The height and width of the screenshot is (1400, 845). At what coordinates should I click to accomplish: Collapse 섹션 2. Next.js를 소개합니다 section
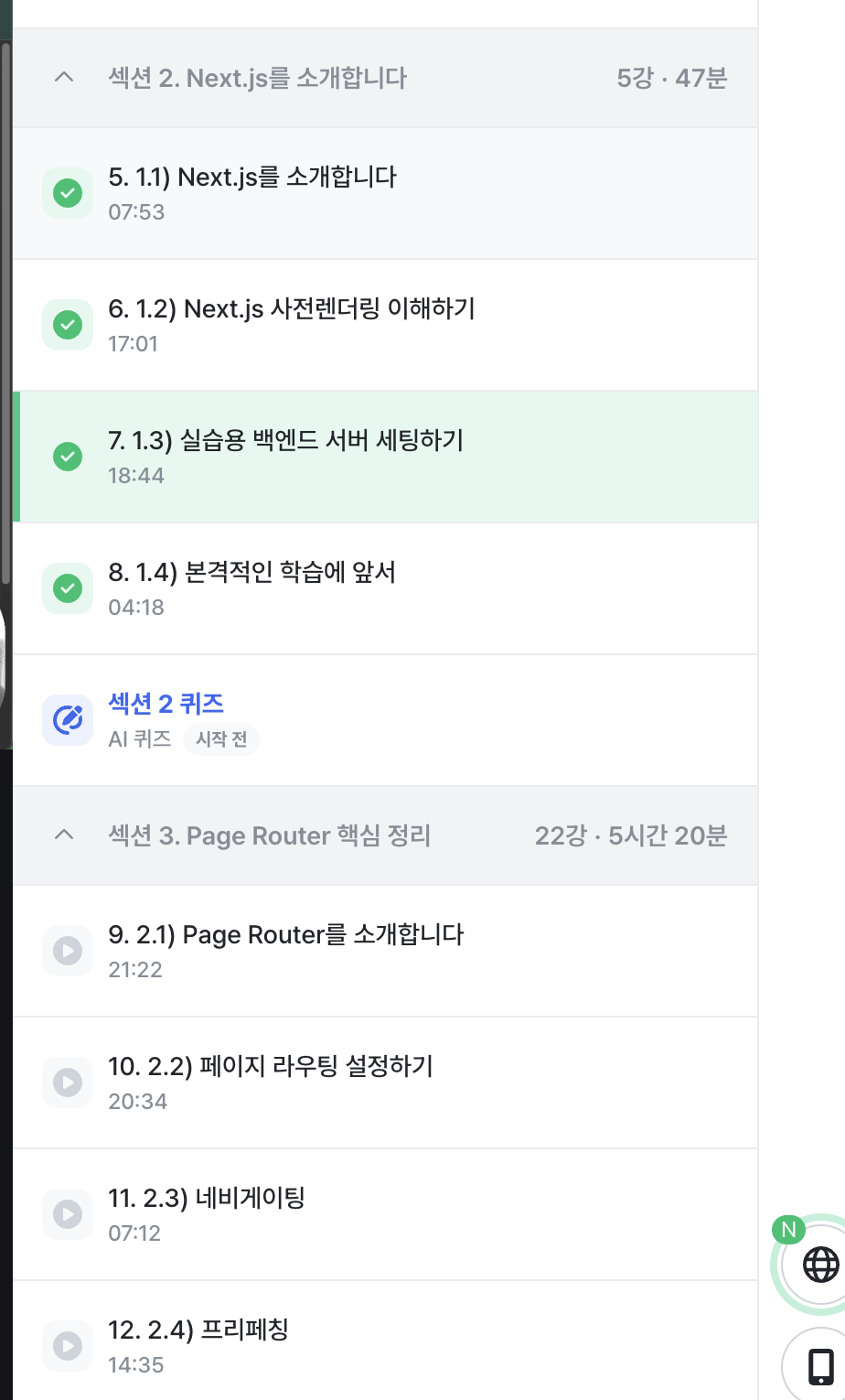point(64,78)
